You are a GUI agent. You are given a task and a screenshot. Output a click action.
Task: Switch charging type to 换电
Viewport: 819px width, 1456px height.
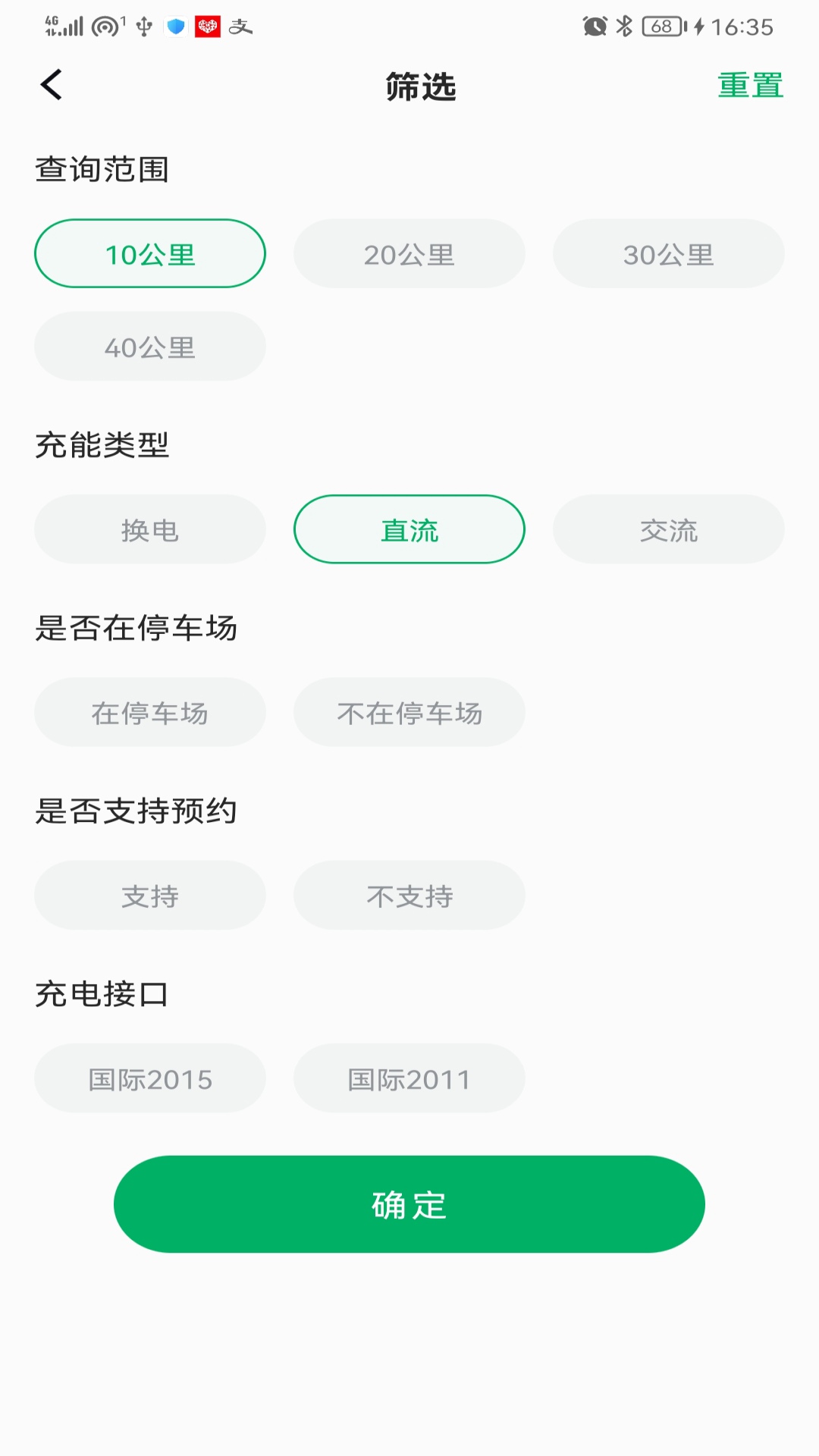pyautogui.click(x=149, y=529)
